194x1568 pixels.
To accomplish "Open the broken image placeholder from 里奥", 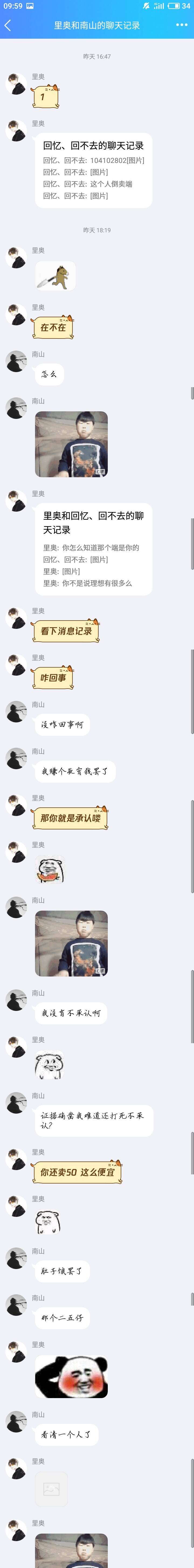I will pyautogui.click(x=51, y=1489).
